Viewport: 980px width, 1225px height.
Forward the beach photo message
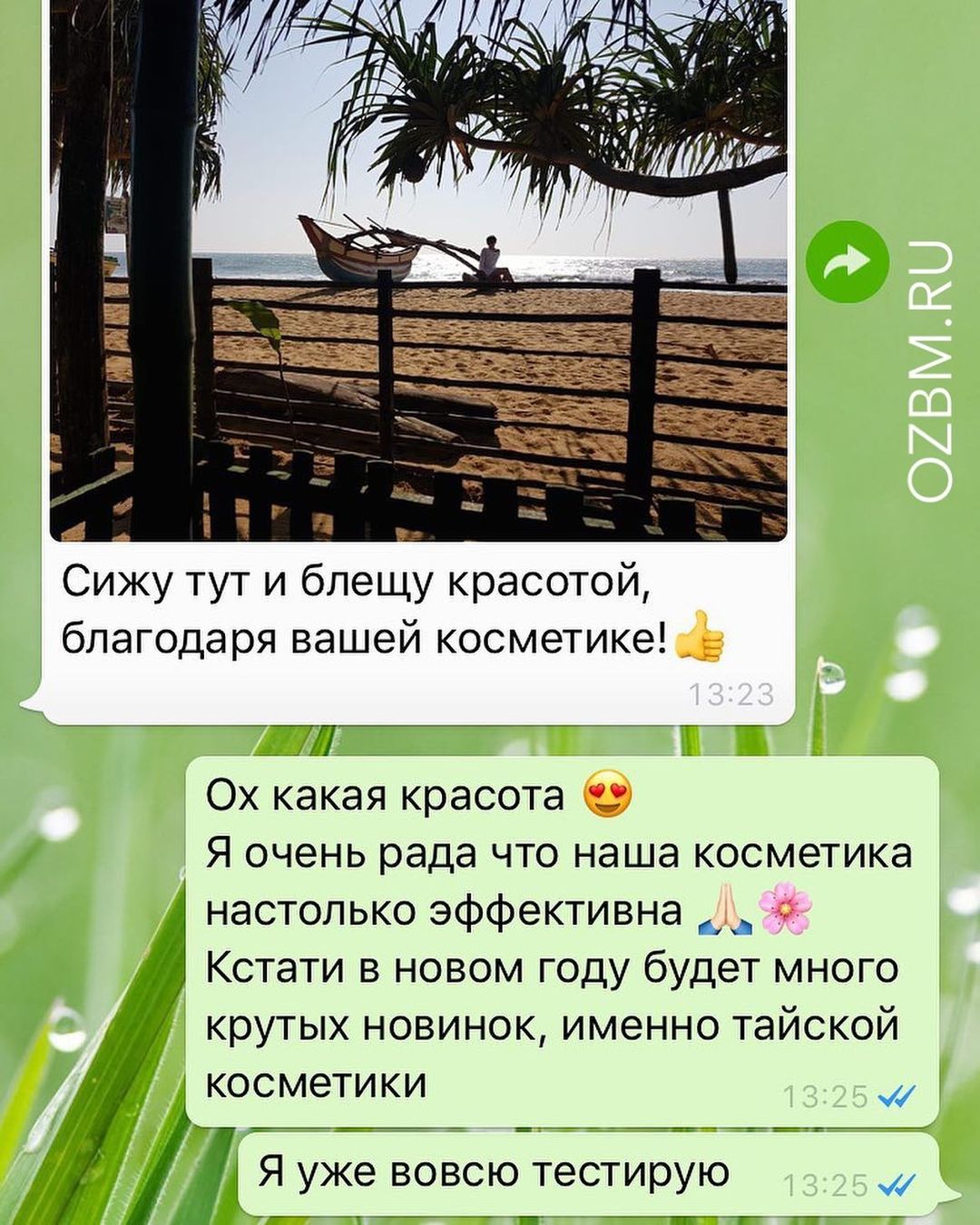847,262
